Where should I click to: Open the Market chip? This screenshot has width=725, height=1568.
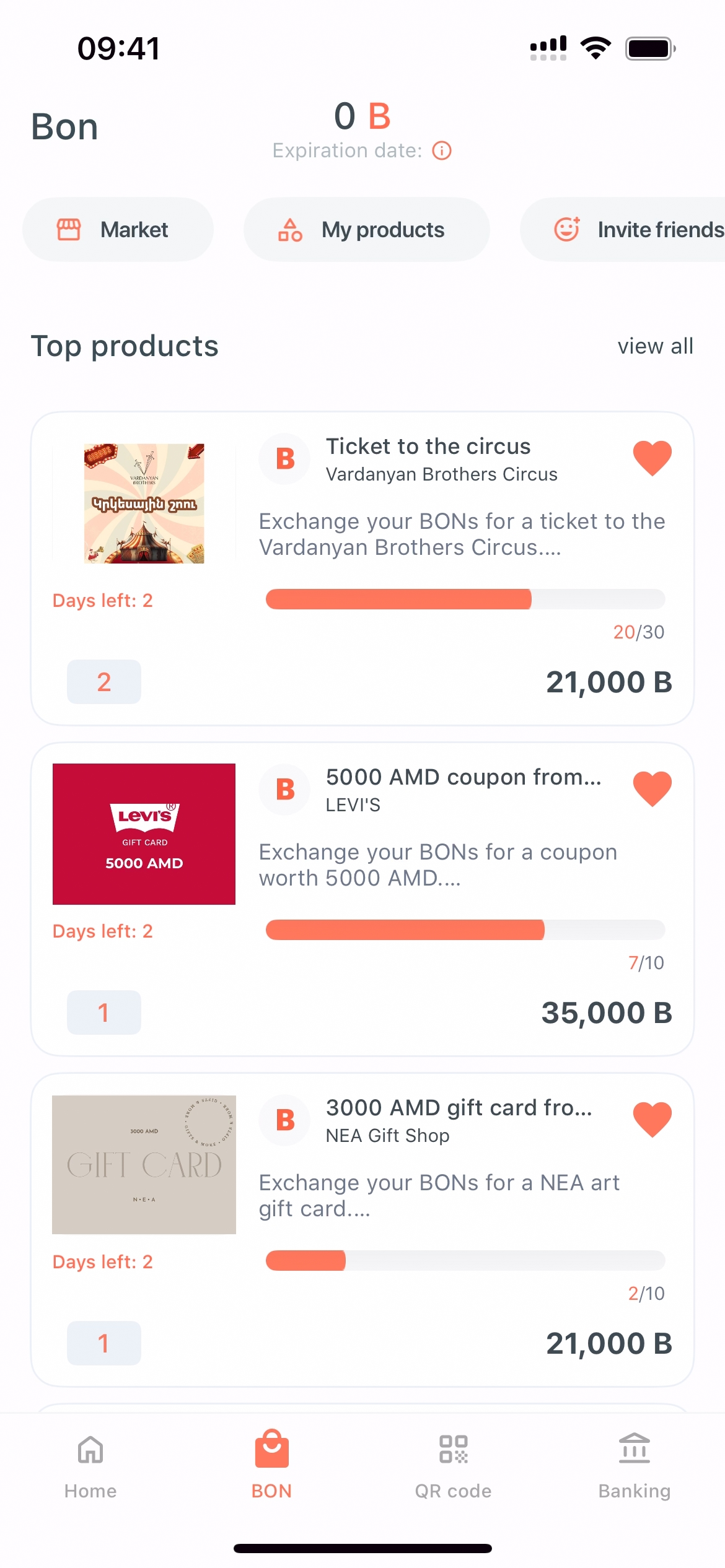[118, 230]
